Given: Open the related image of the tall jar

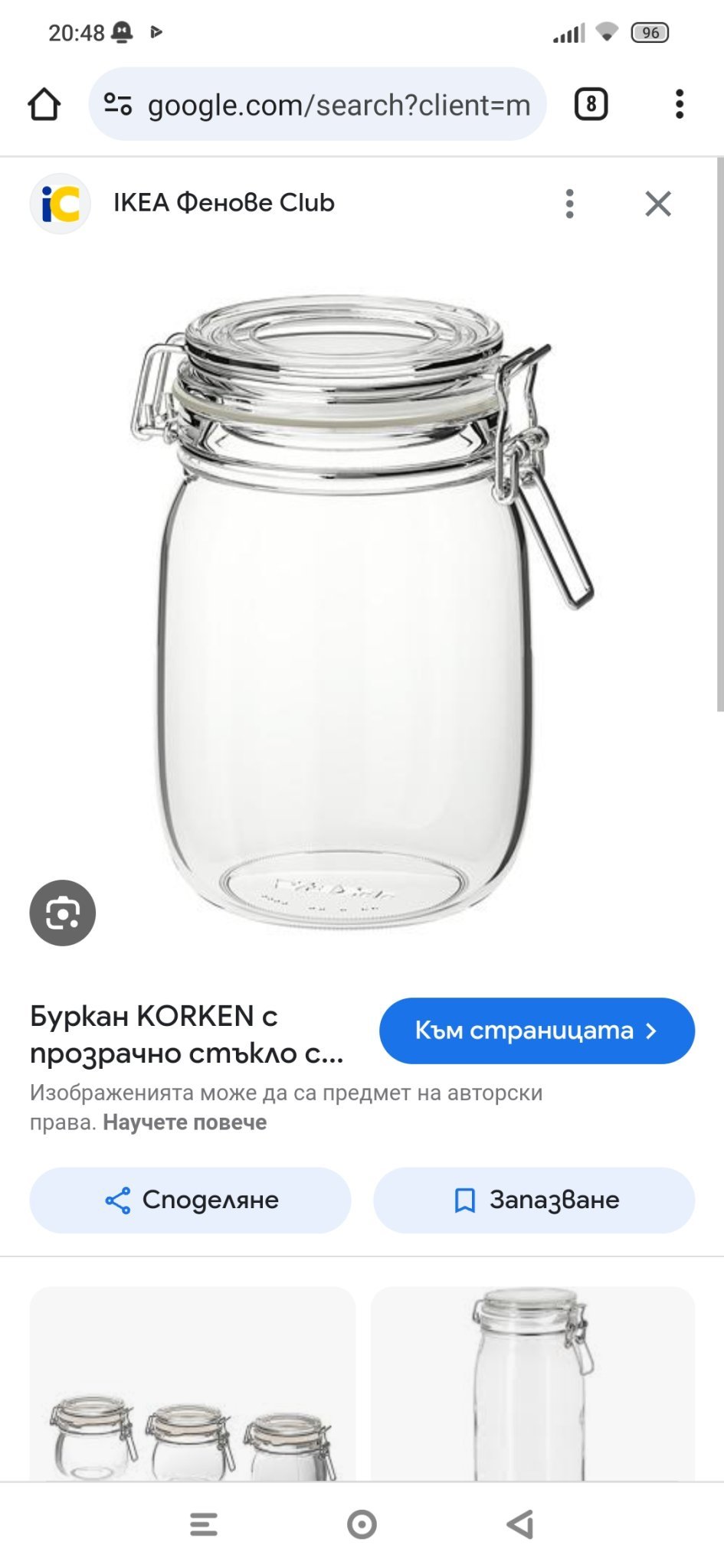Looking at the screenshot, I should pos(532,1386).
